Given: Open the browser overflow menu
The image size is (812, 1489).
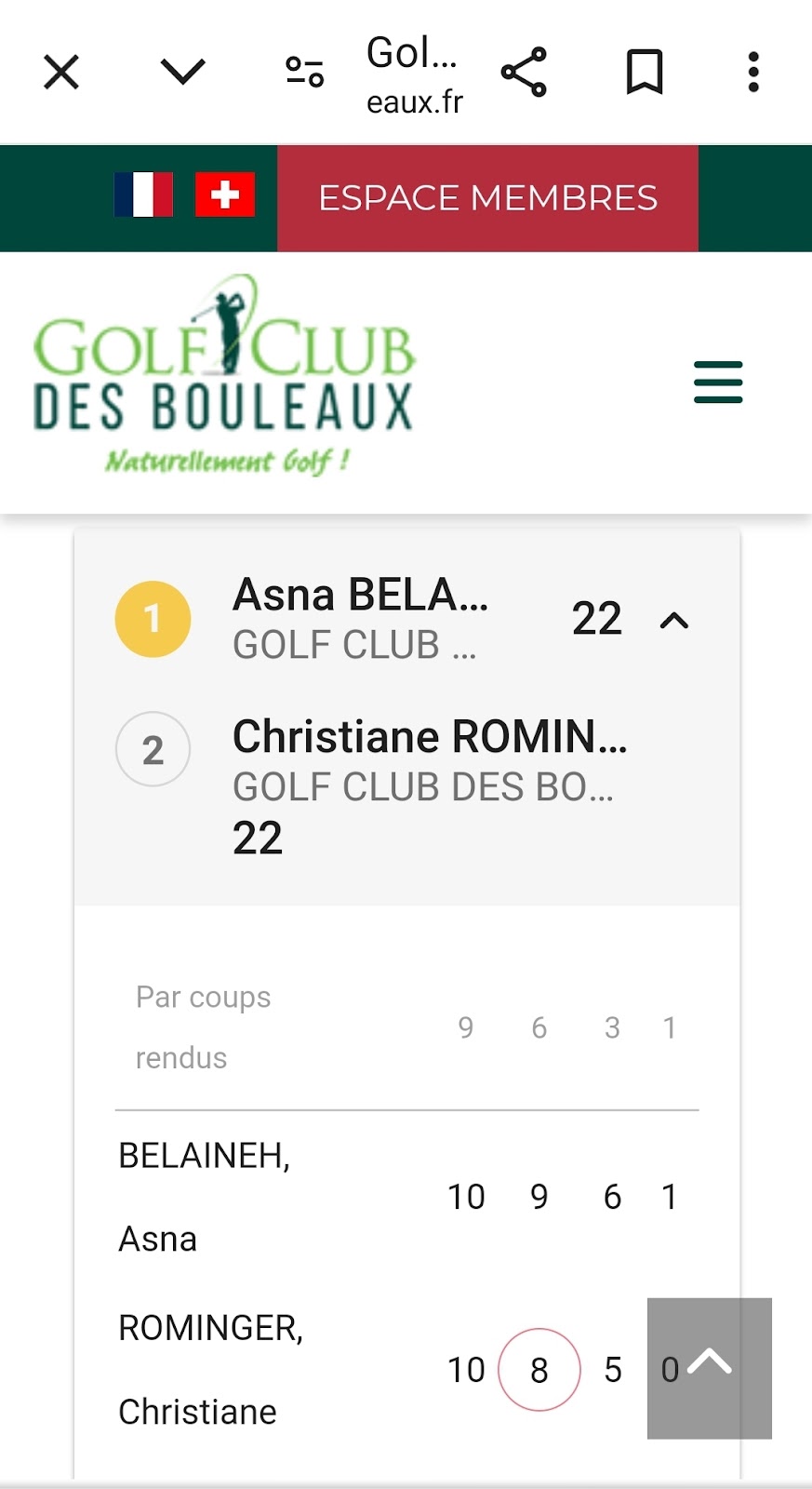Looking at the screenshot, I should click(x=753, y=73).
